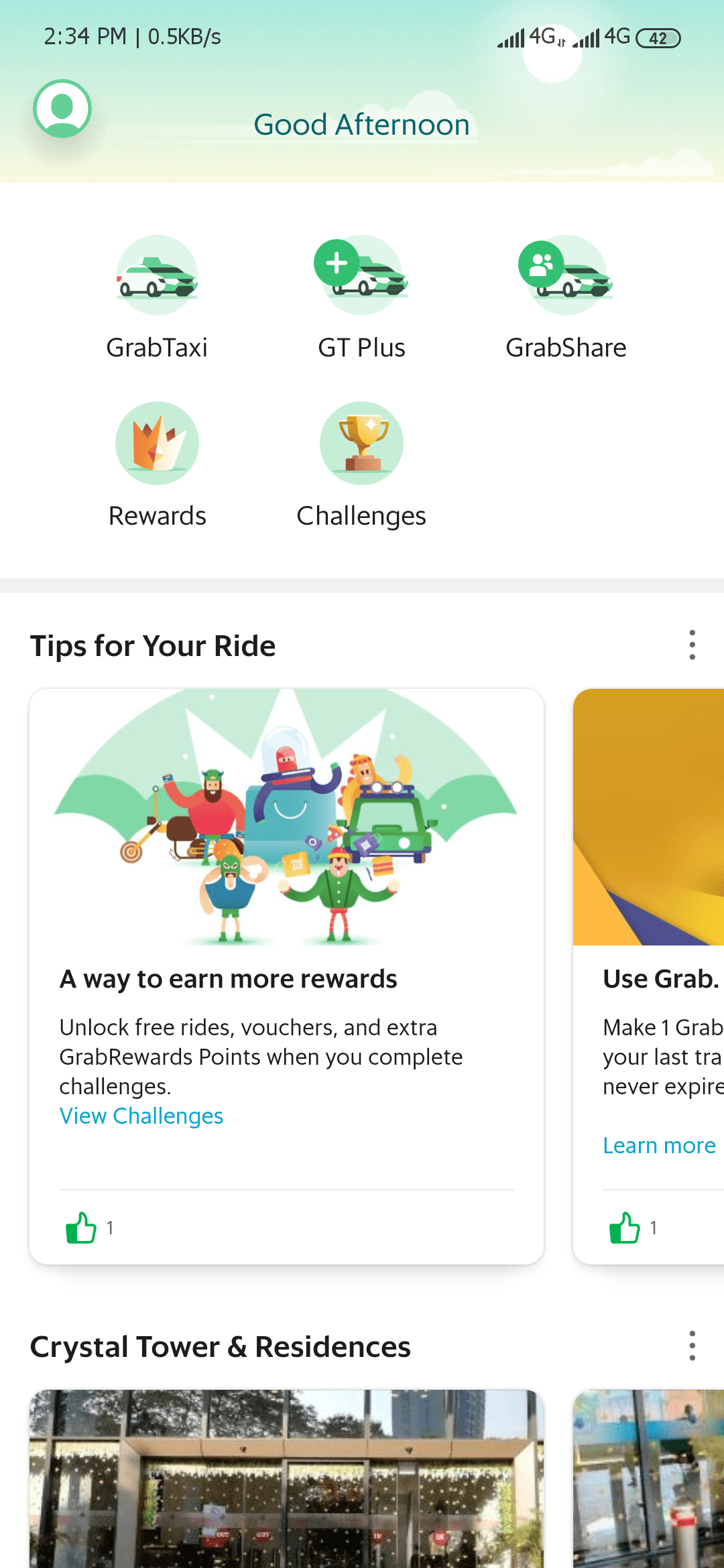724x1568 pixels.
Task: Tap Learn more on the Grab card
Action: pyautogui.click(x=659, y=1145)
